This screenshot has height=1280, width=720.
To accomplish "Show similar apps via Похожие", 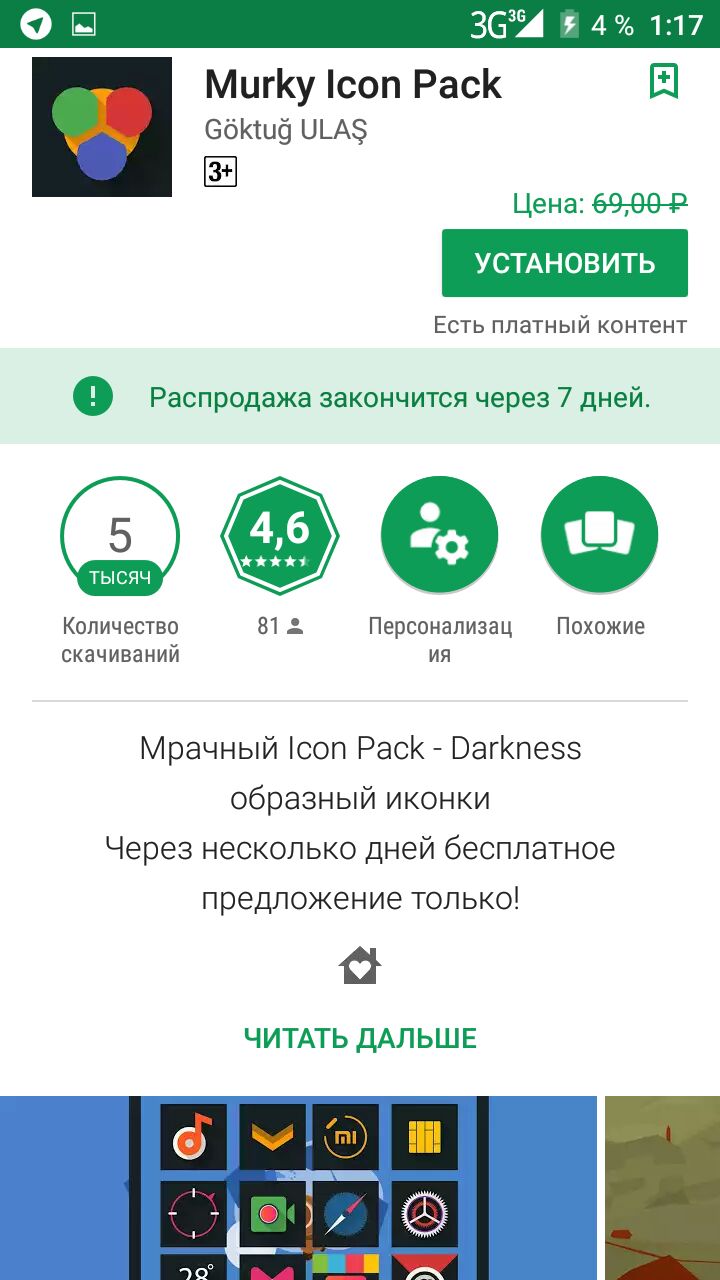I will 599,537.
